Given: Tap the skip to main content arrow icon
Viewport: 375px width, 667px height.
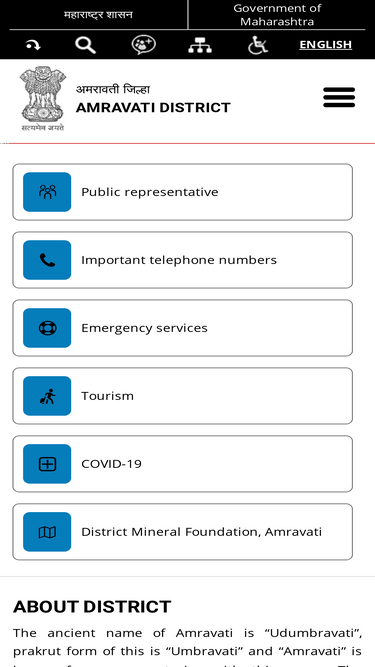Looking at the screenshot, I should click(x=33, y=45).
